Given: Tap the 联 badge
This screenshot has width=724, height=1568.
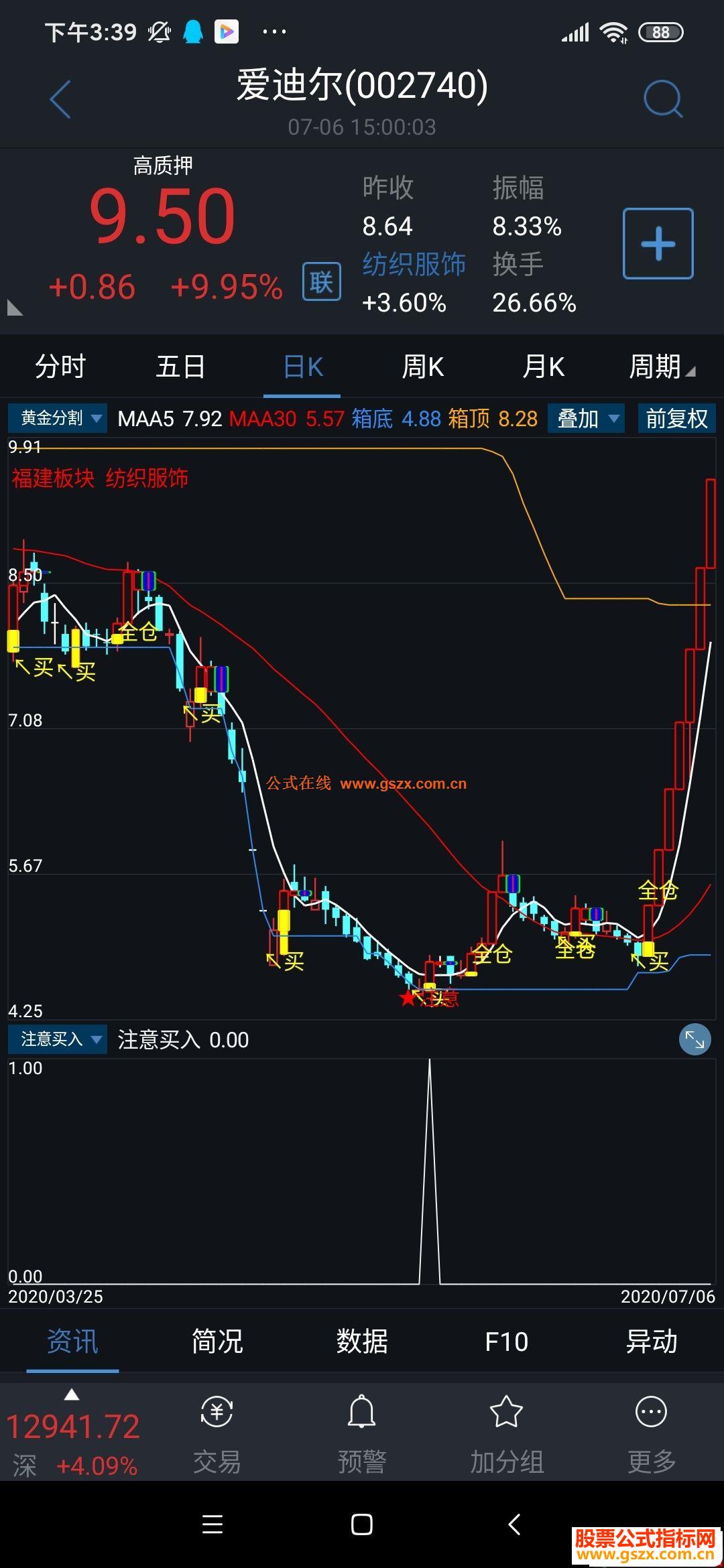Looking at the screenshot, I should [x=321, y=281].
